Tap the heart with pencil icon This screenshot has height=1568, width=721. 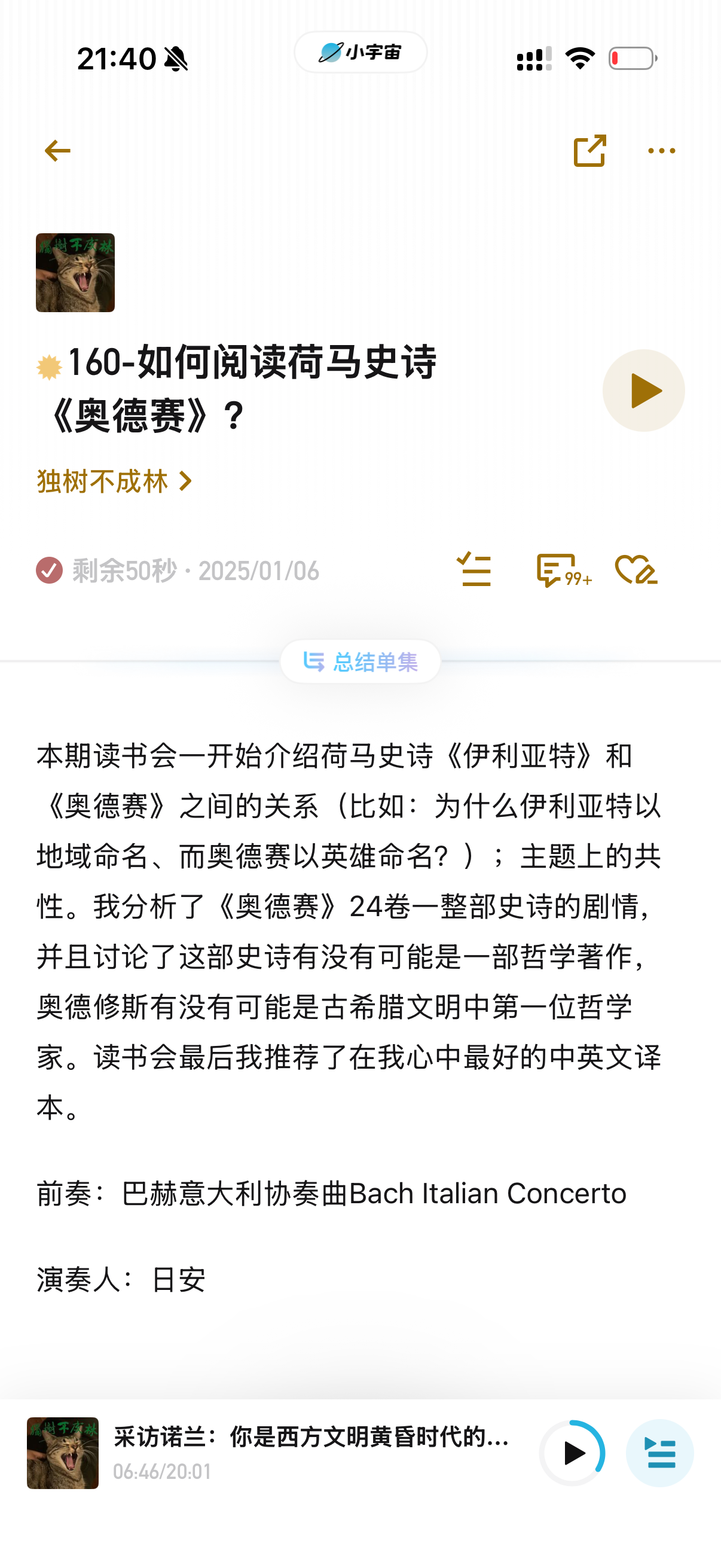(636, 571)
